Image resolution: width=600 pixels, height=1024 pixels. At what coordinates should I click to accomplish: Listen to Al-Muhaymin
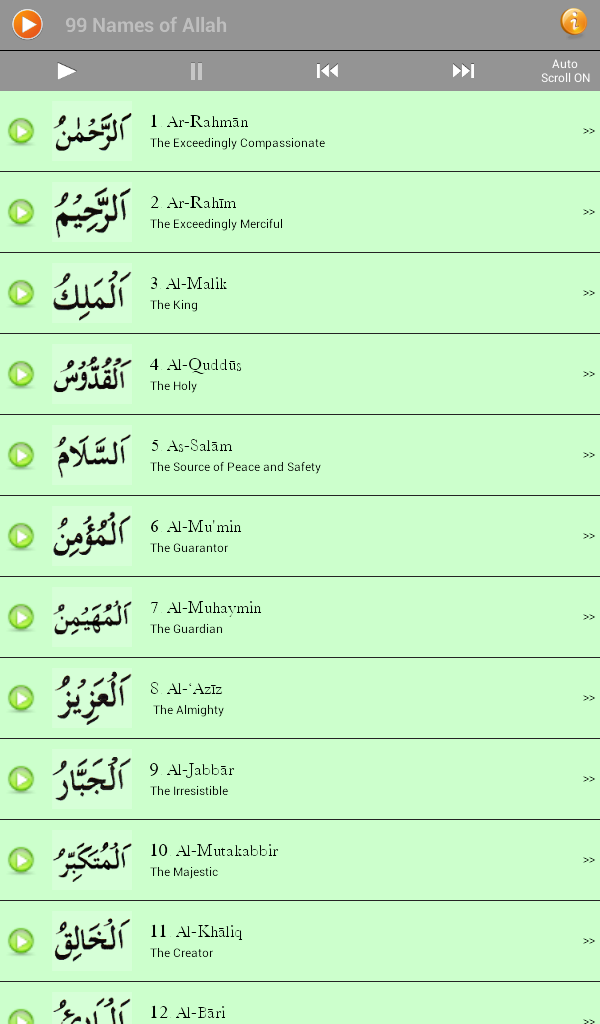point(21,617)
